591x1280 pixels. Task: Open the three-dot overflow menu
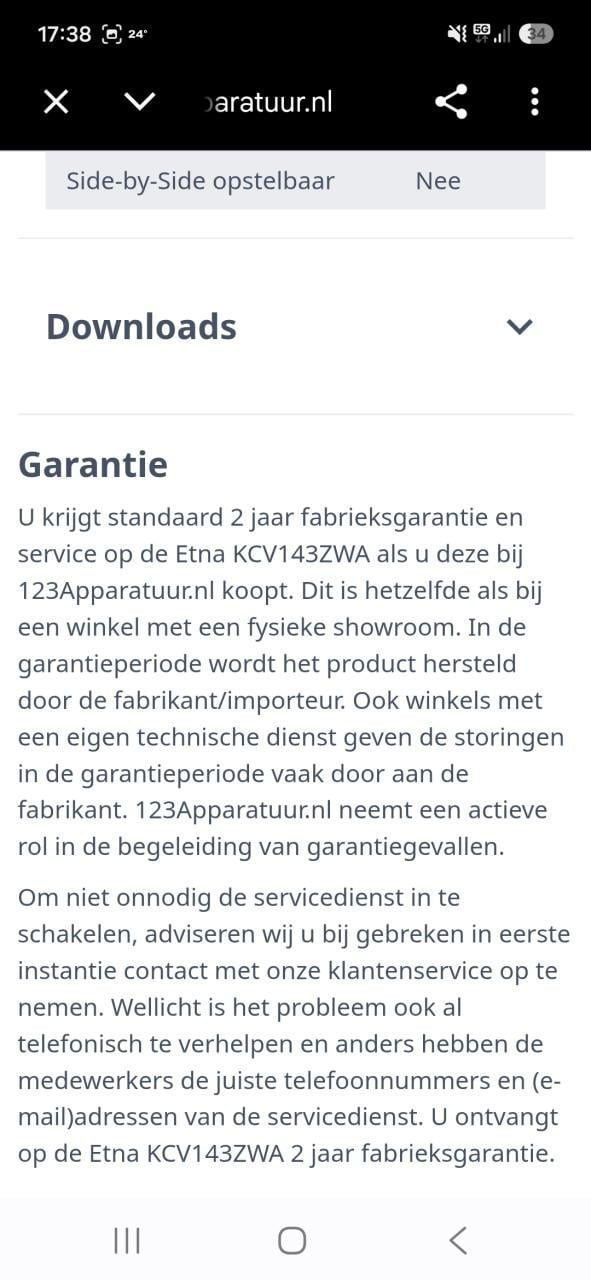(x=535, y=101)
